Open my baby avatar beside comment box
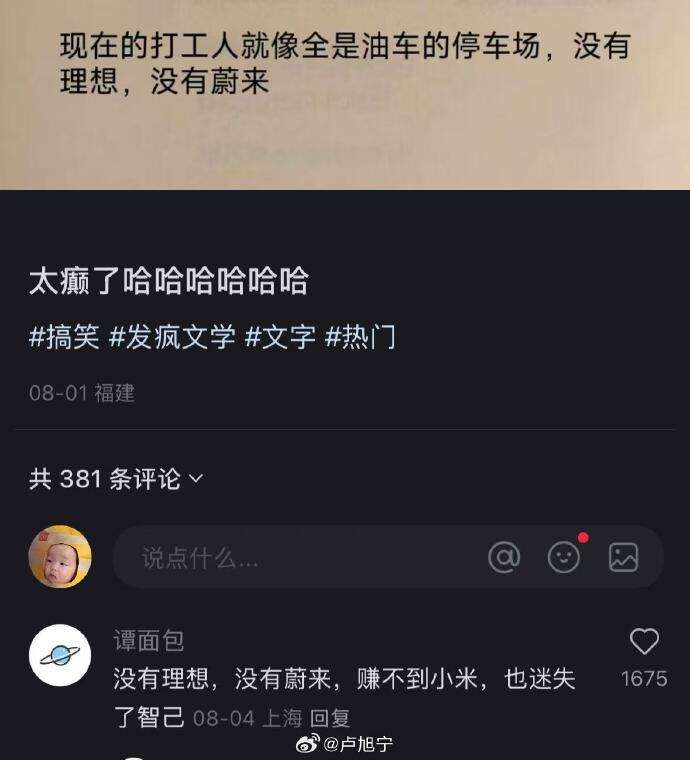The image size is (690, 760). point(60,557)
